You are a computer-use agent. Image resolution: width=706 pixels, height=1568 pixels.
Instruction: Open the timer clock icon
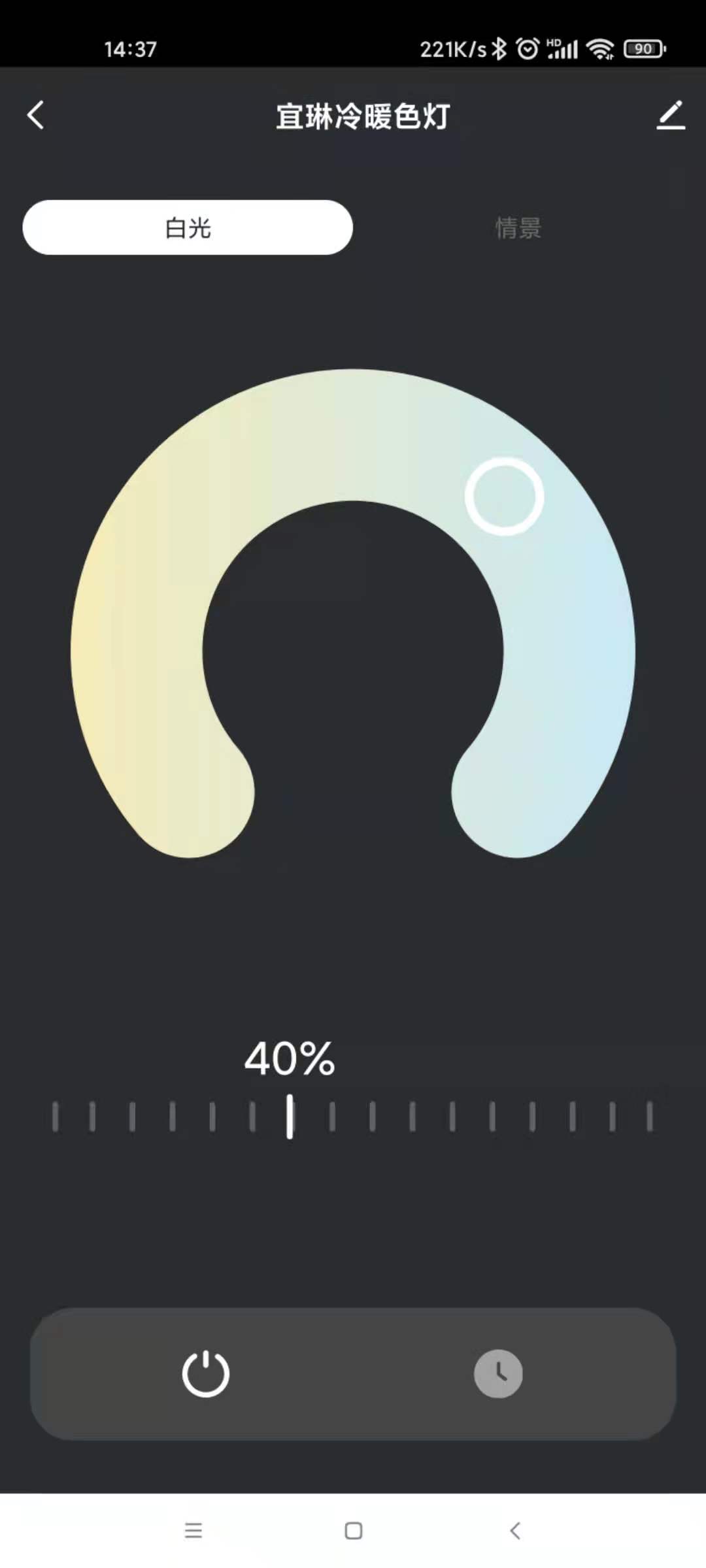pyautogui.click(x=498, y=1373)
